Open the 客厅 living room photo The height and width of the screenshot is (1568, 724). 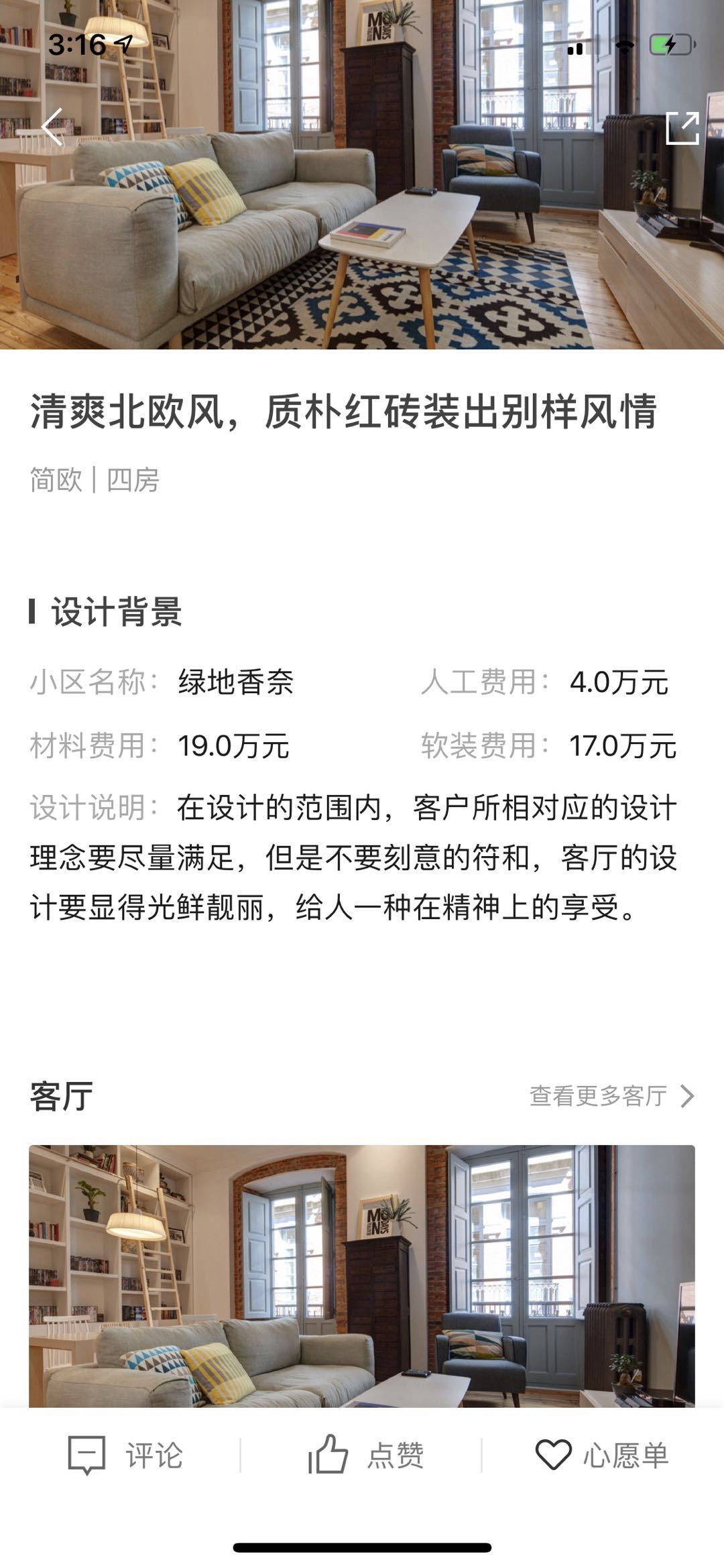pyautogui.click(x=362, y=1274)
